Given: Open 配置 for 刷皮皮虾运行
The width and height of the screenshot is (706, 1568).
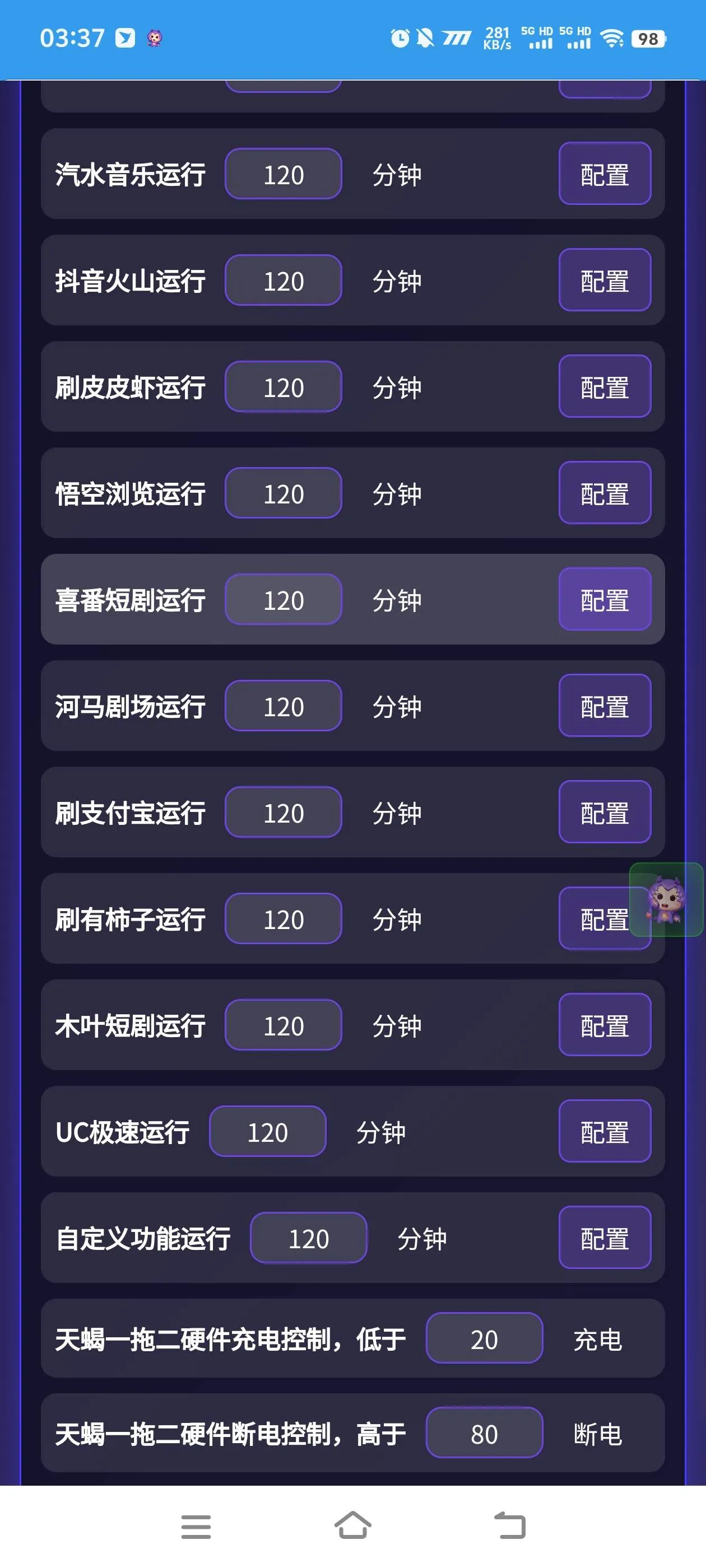Looking at the screenshot, I should click(x=604, y=387).
